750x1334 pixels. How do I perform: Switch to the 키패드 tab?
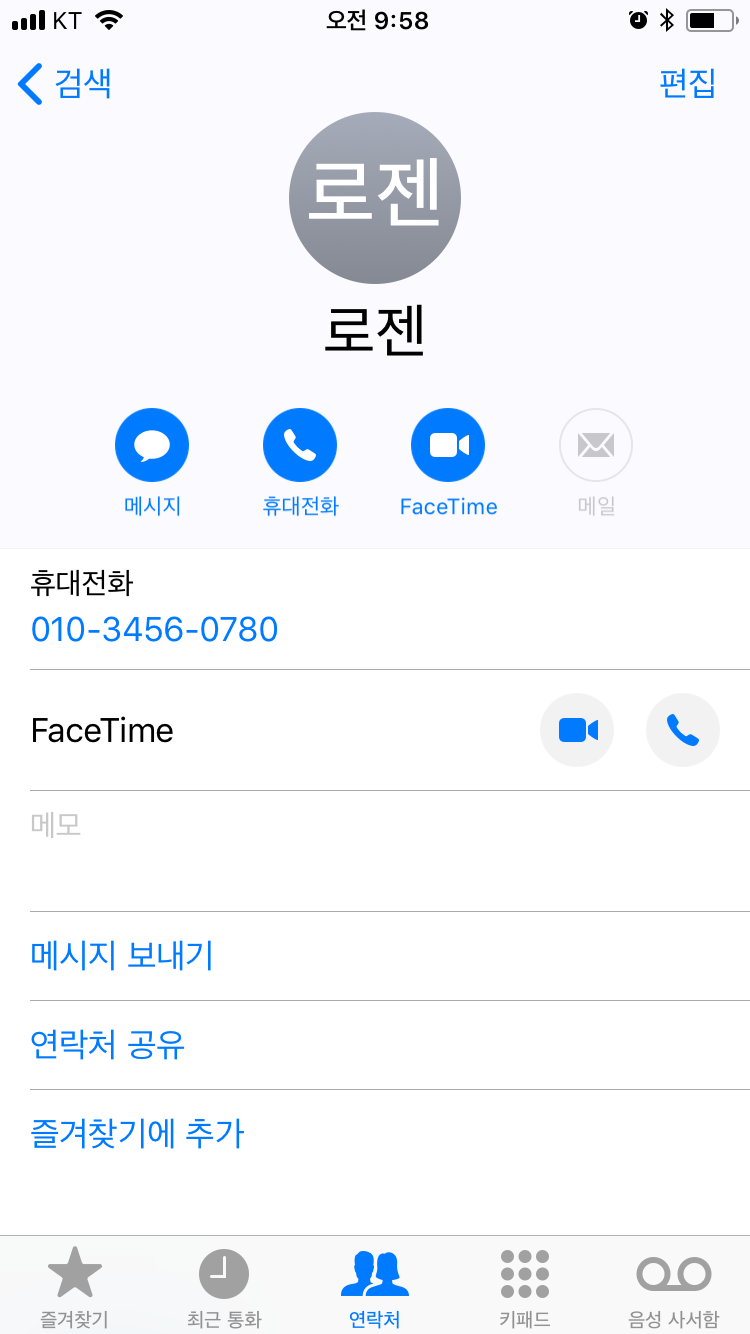pyautogui.click(x=525, y=1287)
